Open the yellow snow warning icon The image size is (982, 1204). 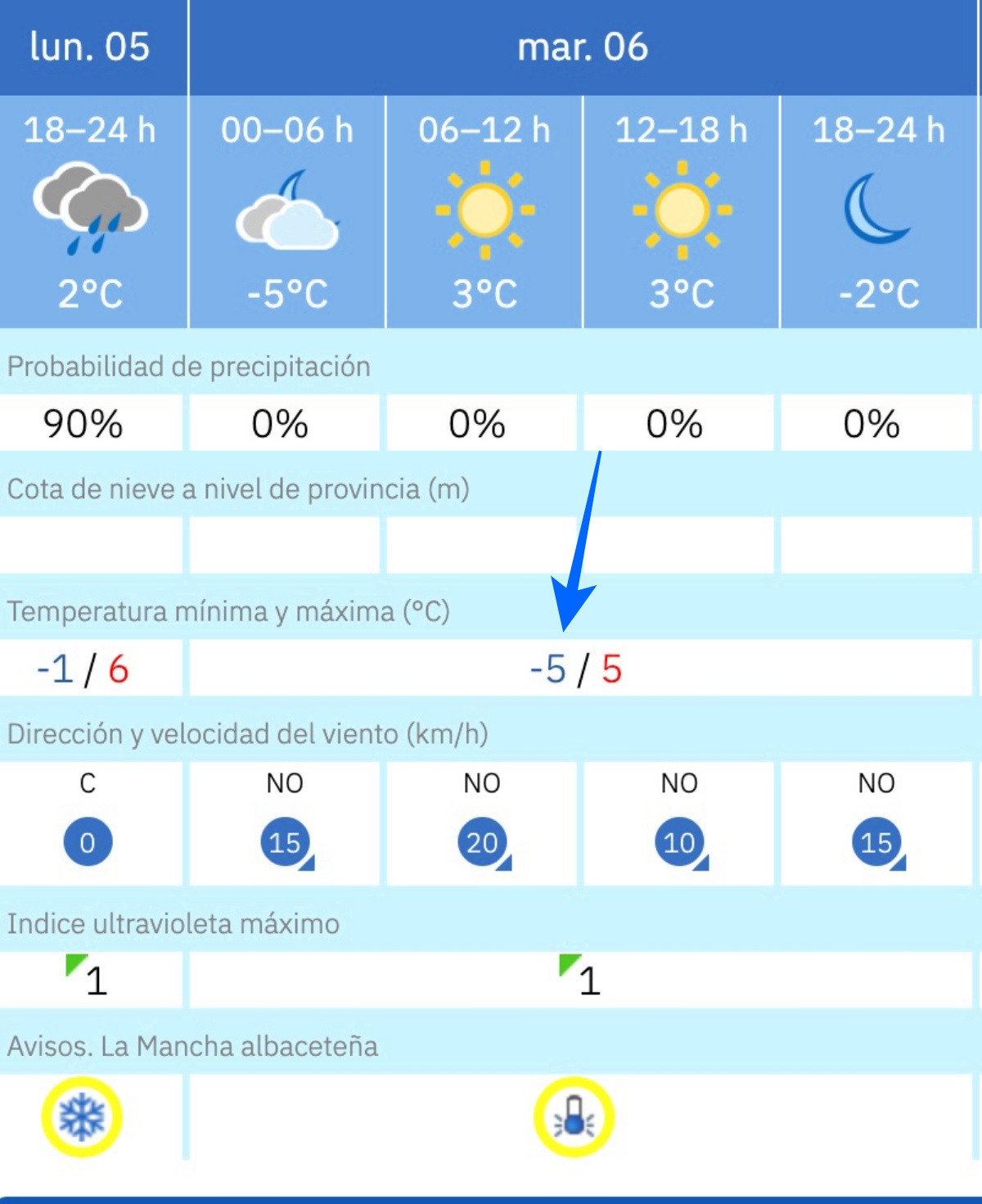pos(82,1117)
